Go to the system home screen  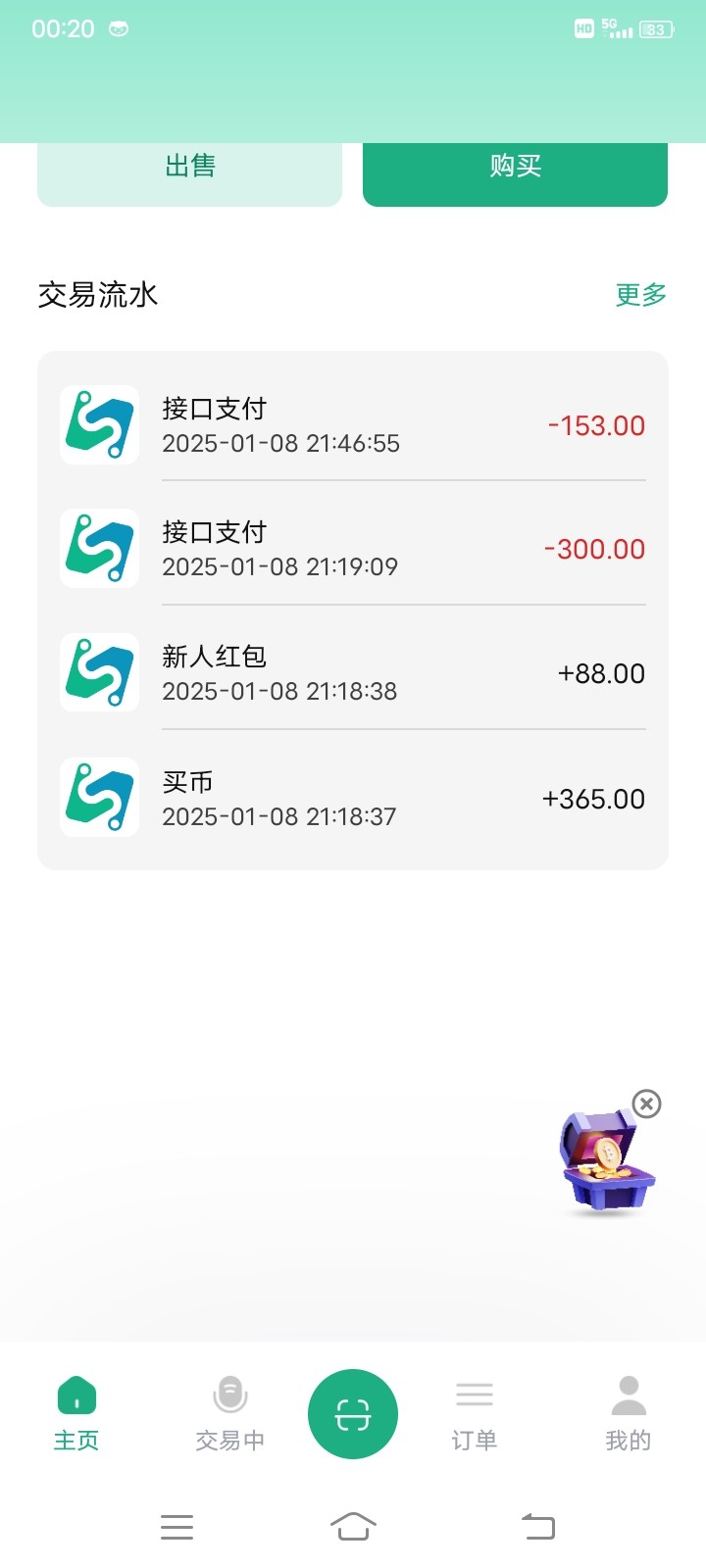tap(353, 1526)
